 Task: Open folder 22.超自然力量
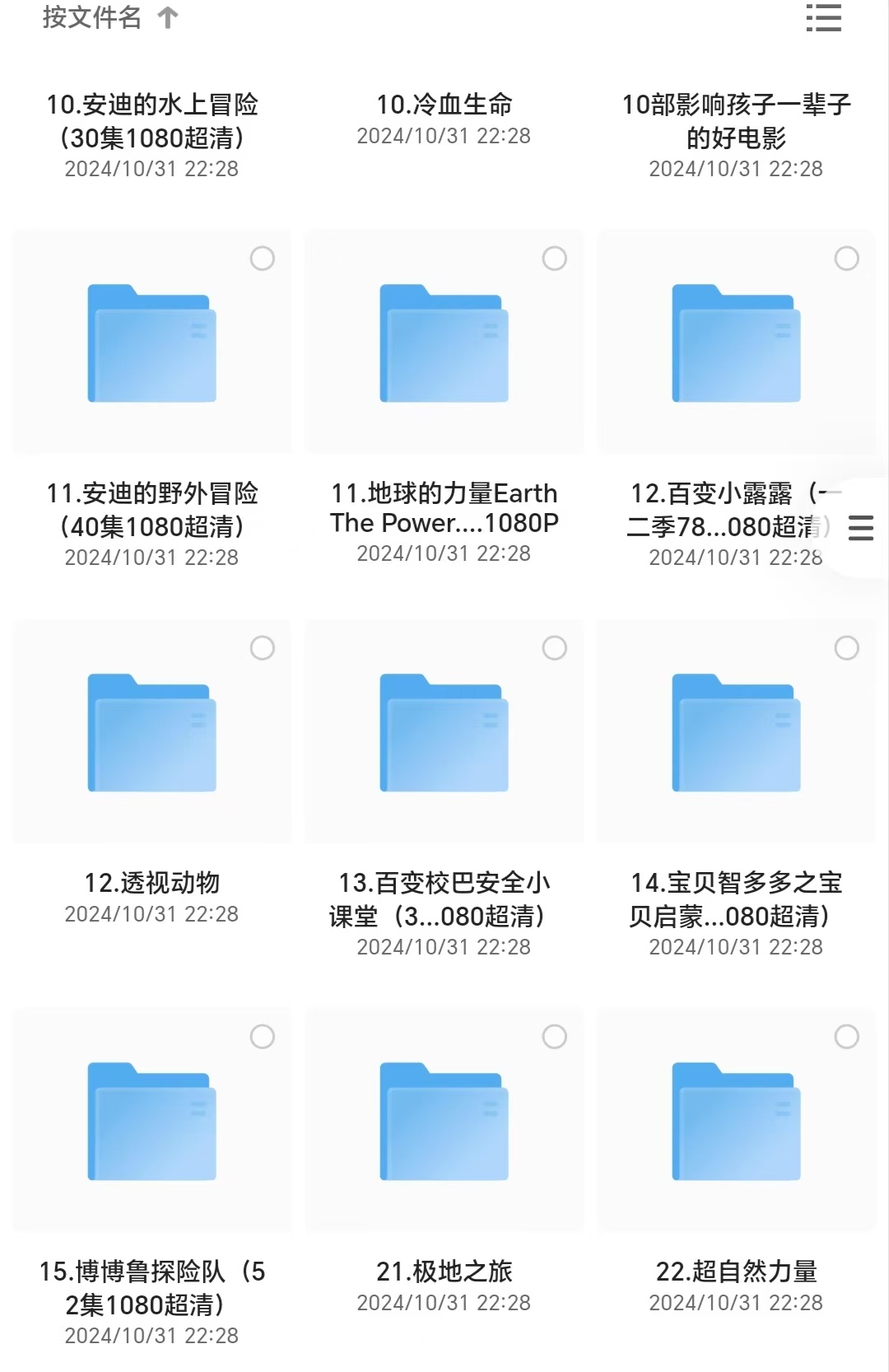pos(736,1122)
